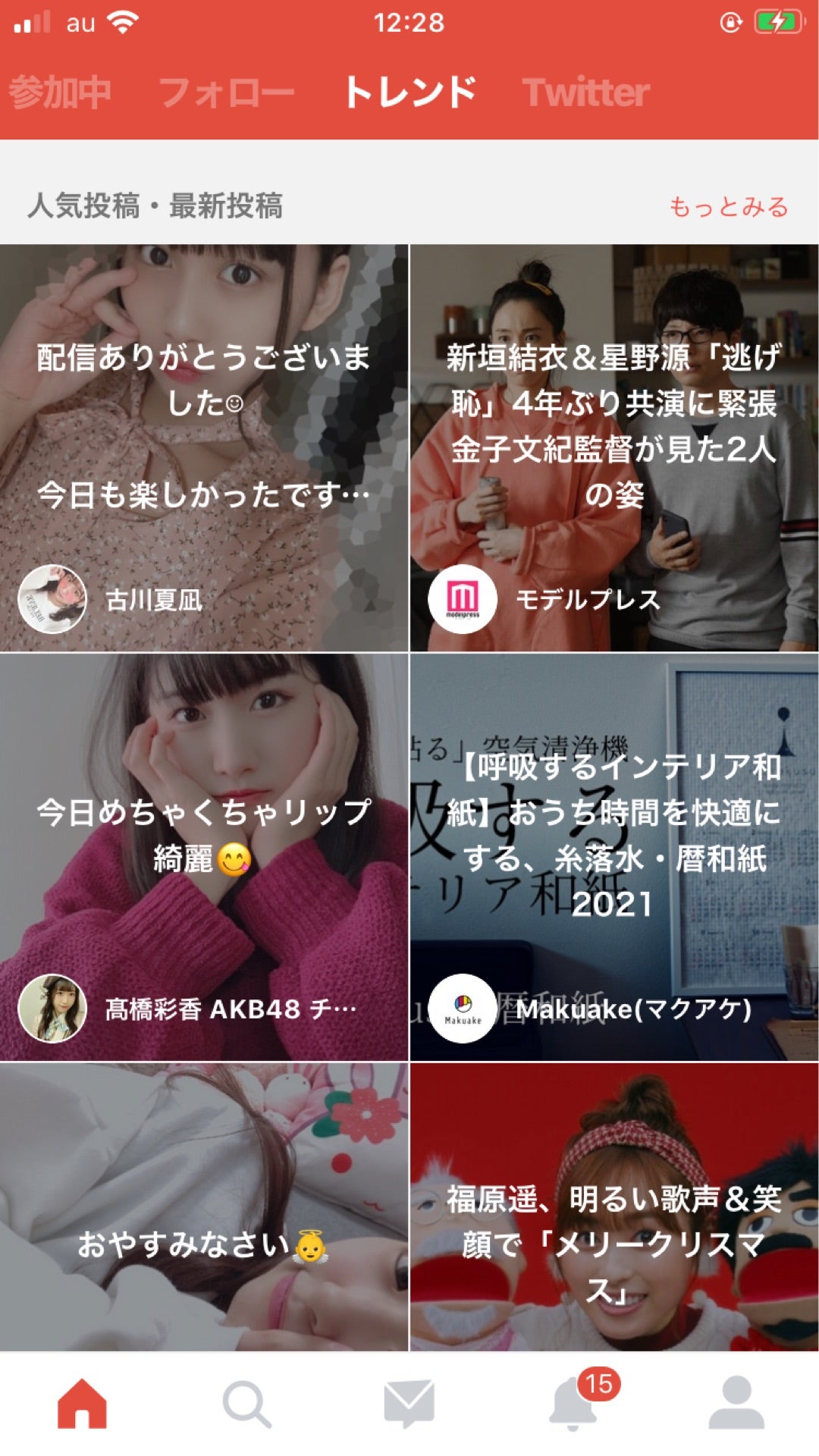The image size is (819, 1456).
Task: Open モデルプレス article about 新垣結衣＆星野源
Action: [x=614, y=447]
